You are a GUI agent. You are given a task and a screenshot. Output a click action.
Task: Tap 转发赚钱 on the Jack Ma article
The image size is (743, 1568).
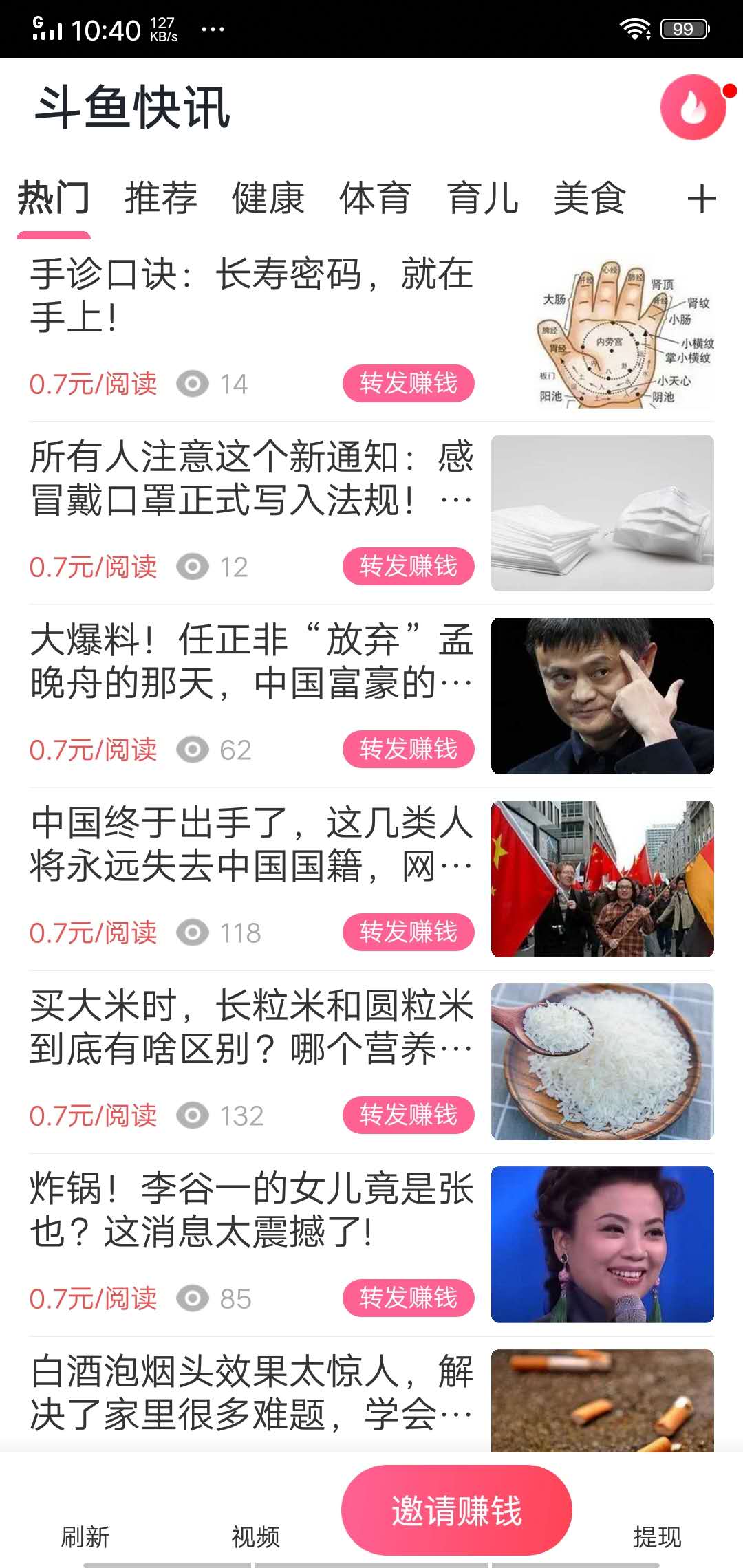408,750
